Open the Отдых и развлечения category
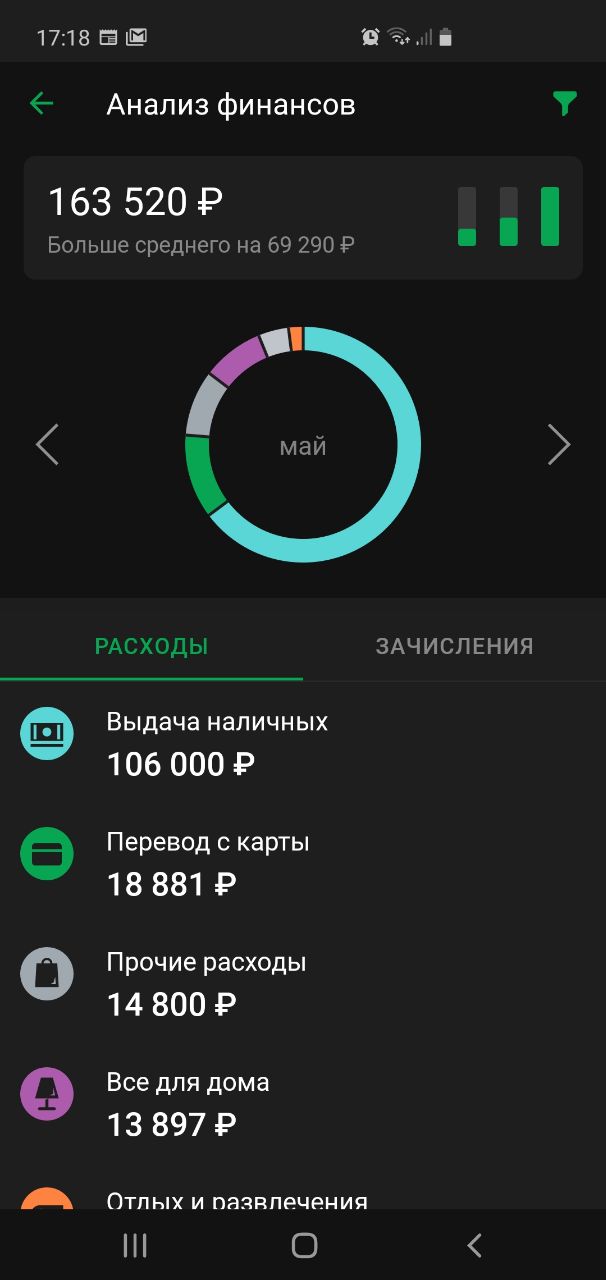 click(237, 1200)
